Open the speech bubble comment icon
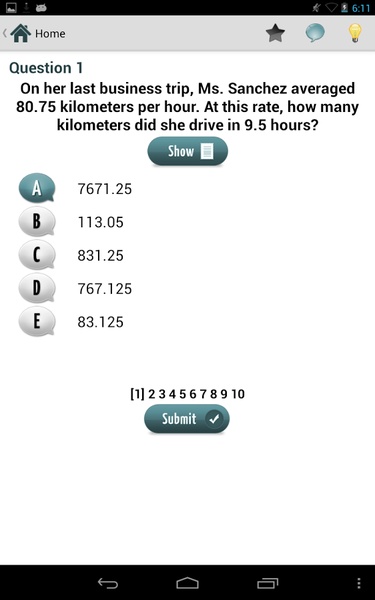 [315, 33]
